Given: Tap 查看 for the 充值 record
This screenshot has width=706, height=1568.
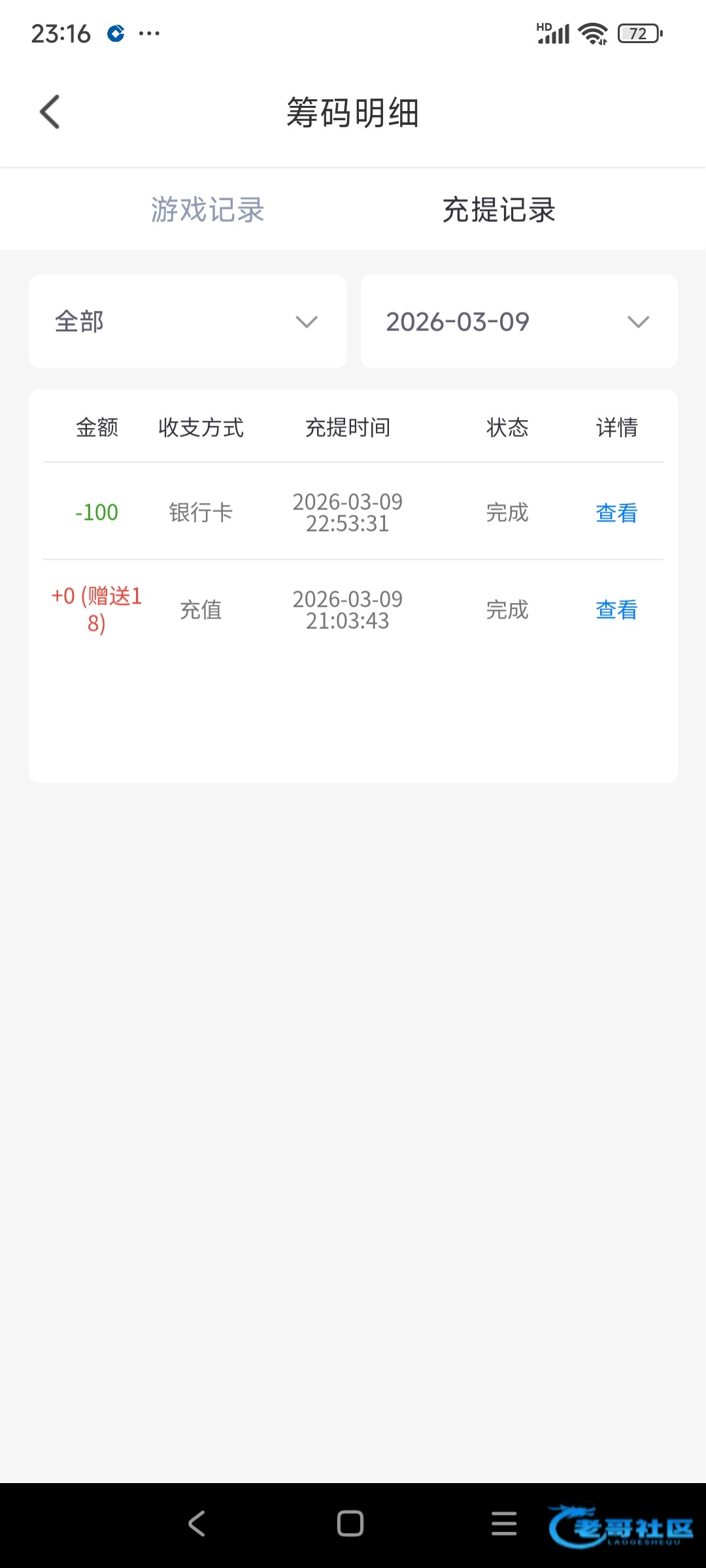Looking at the screenshot, I should [x=616, y=610].
